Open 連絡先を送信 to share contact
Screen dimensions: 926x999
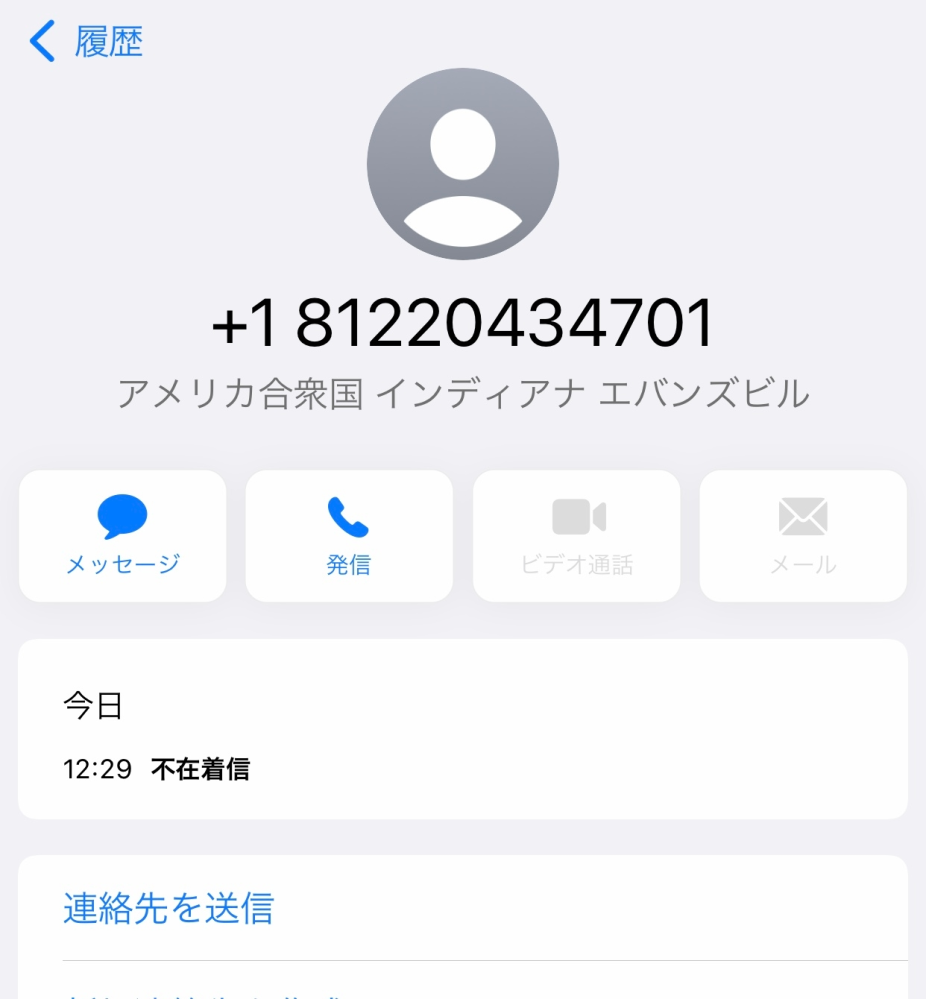pyautogui.click(x=168, y=907)
